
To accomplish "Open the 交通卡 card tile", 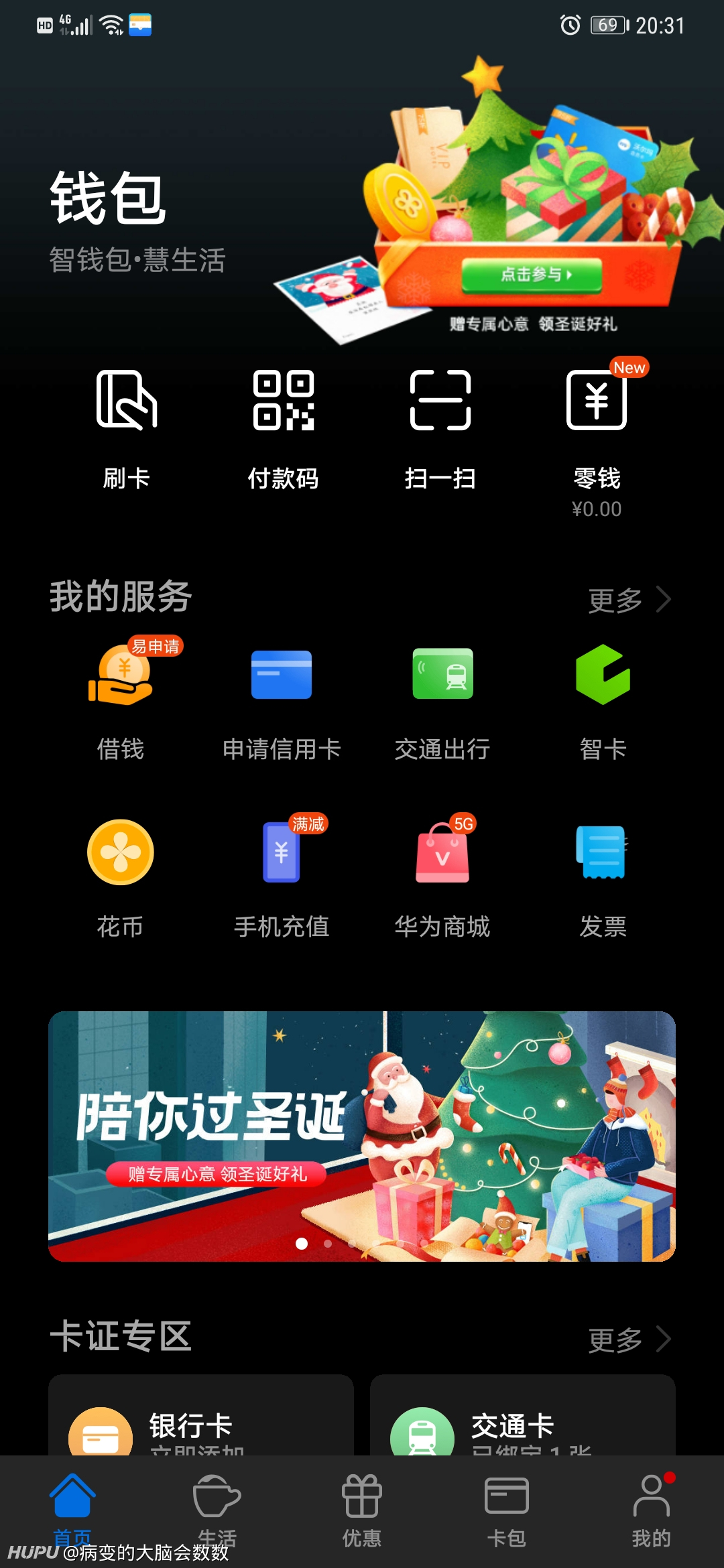I will pos(523,1415).
